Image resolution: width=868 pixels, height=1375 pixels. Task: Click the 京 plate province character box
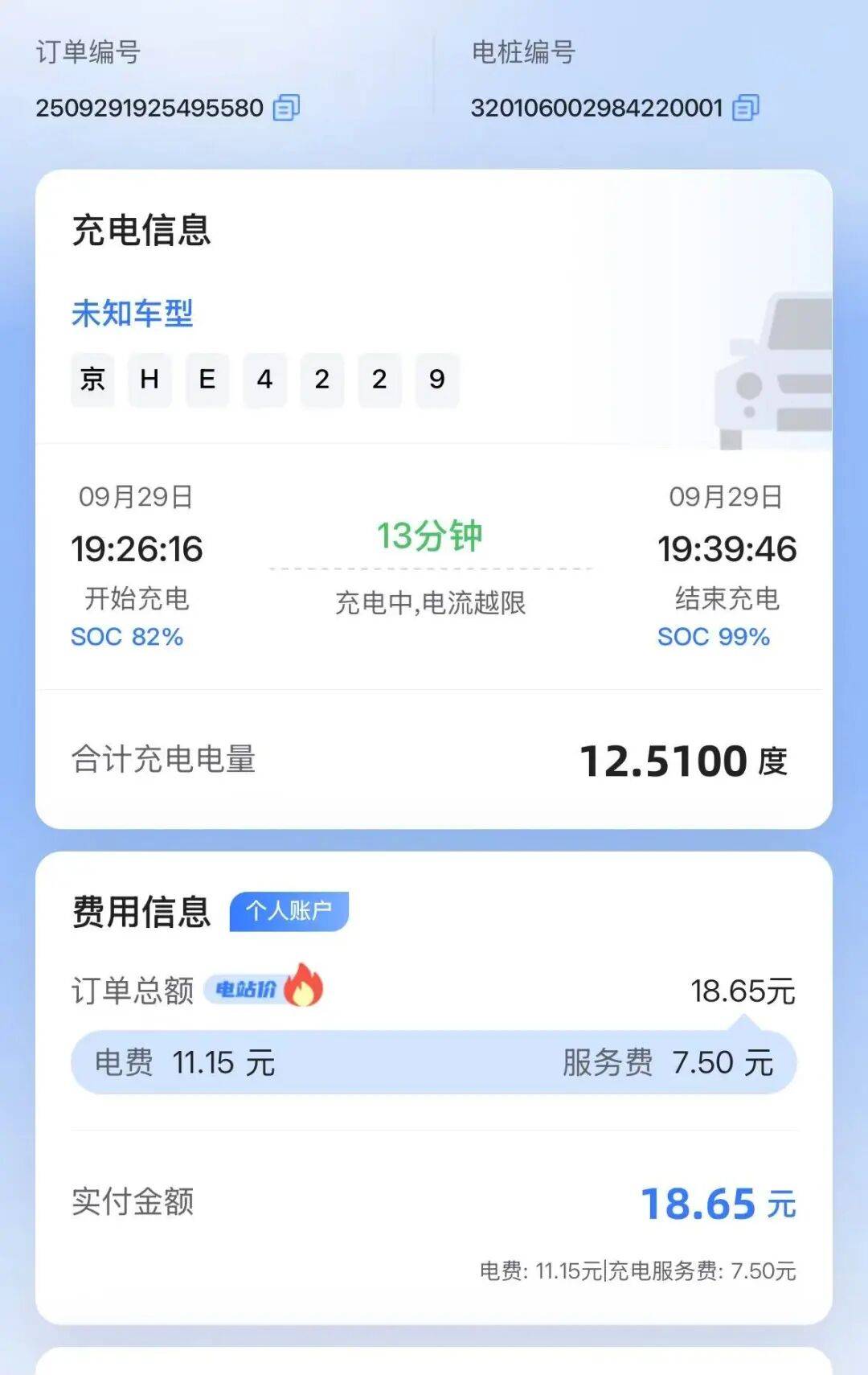click(92, 380)
